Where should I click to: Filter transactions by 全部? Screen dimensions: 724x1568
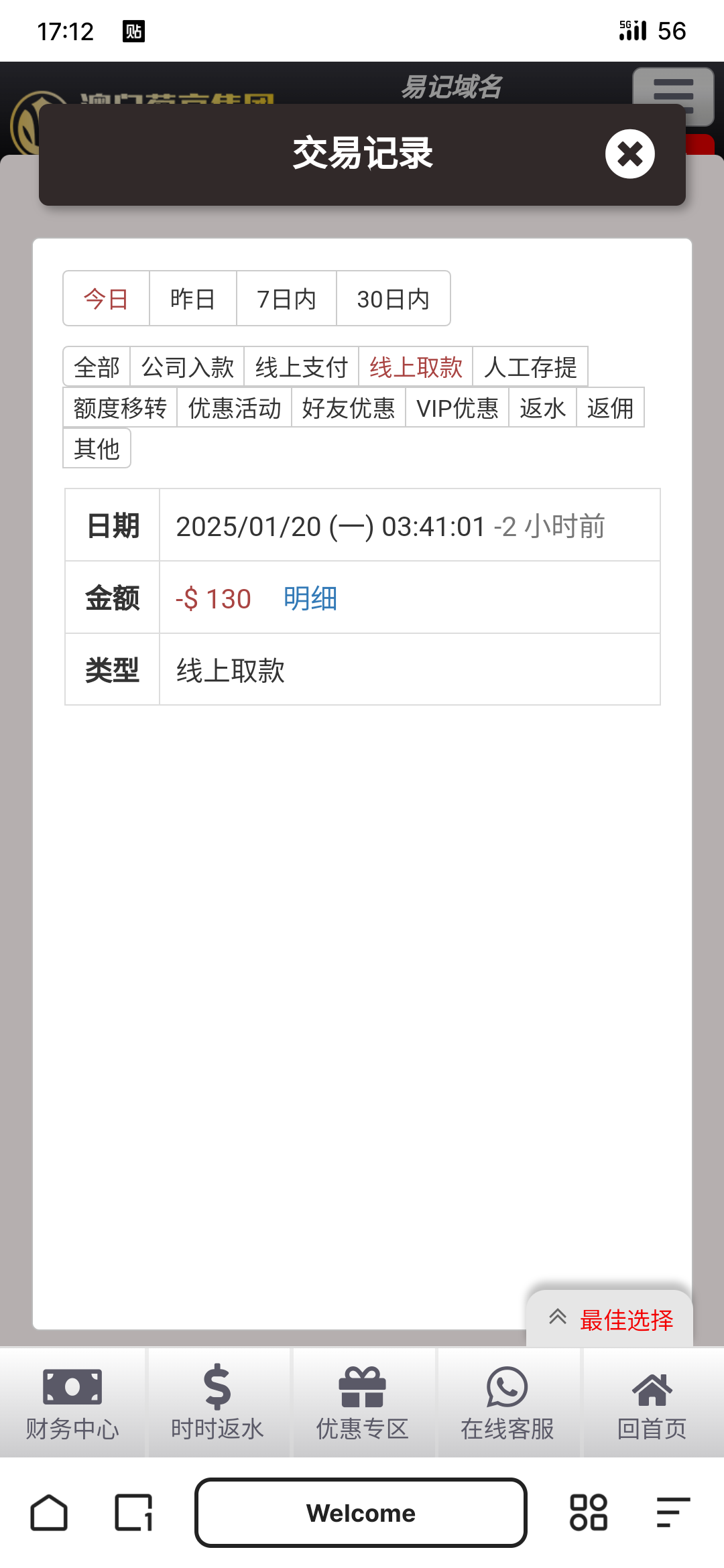click(97, 367)
